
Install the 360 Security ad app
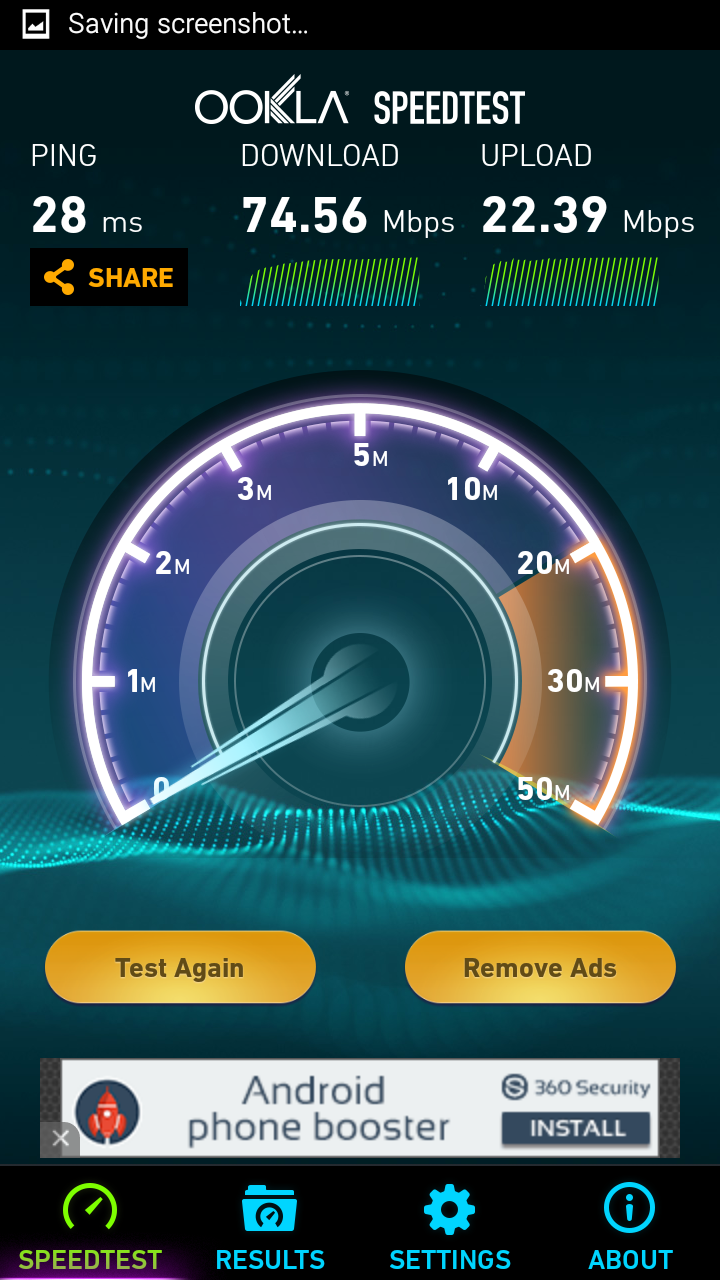pos(577,1128)
